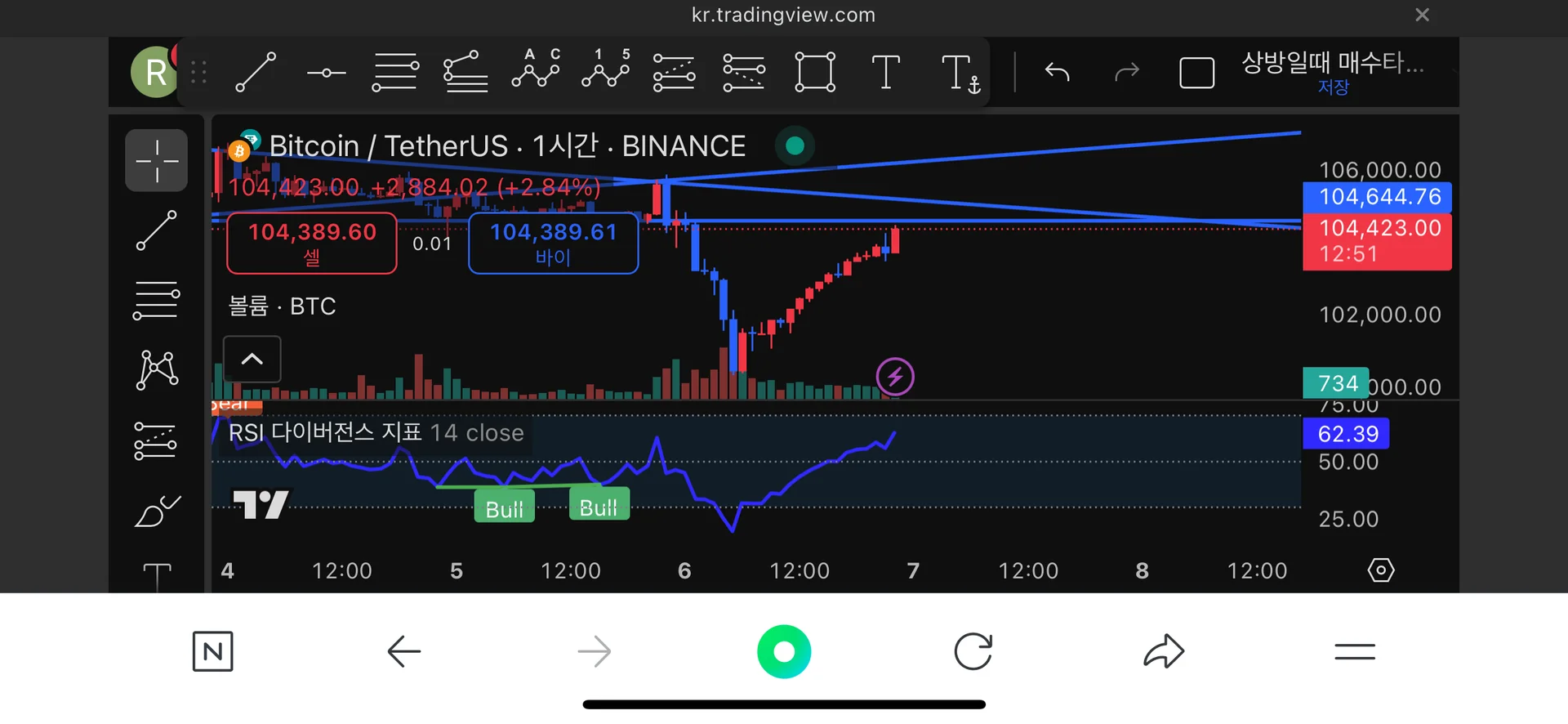Select the rectangle shape tool
This screenshot has height=724, width=1568.
click(815, 72)
